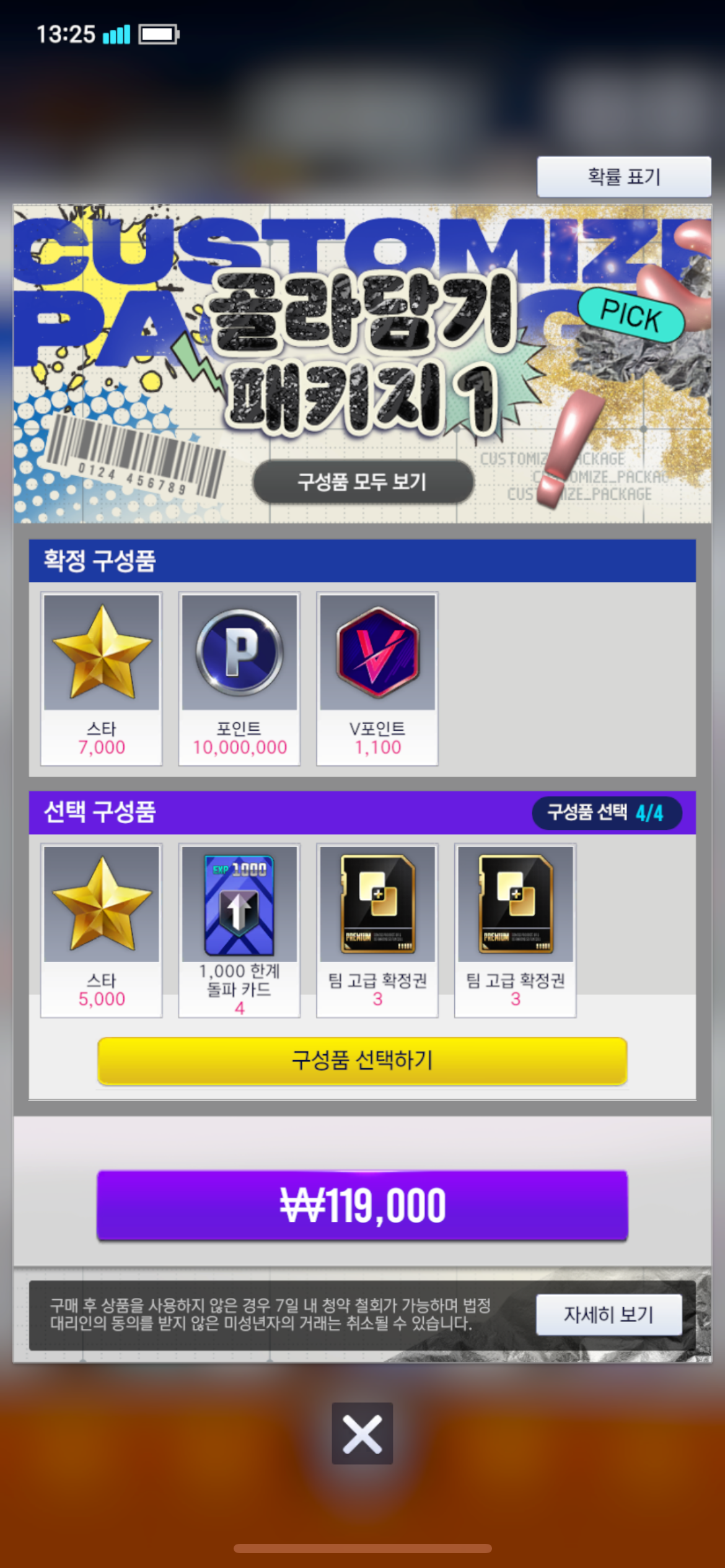This screenshot has height=1568, width=725.
Task: View all items with 구성품 모두 보기
Action: (363, 482)
